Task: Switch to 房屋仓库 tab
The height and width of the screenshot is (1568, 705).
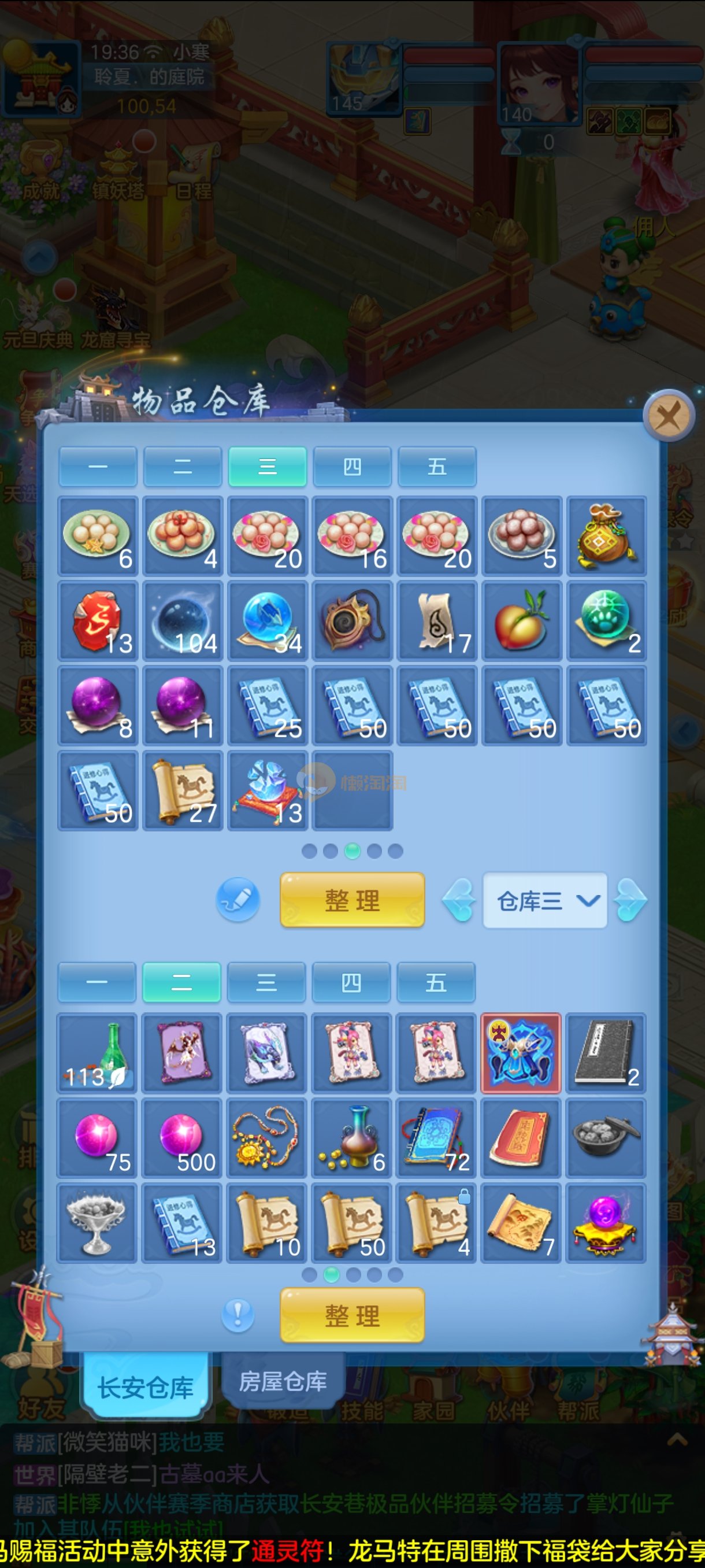Action: click(x=283, y=1381)
